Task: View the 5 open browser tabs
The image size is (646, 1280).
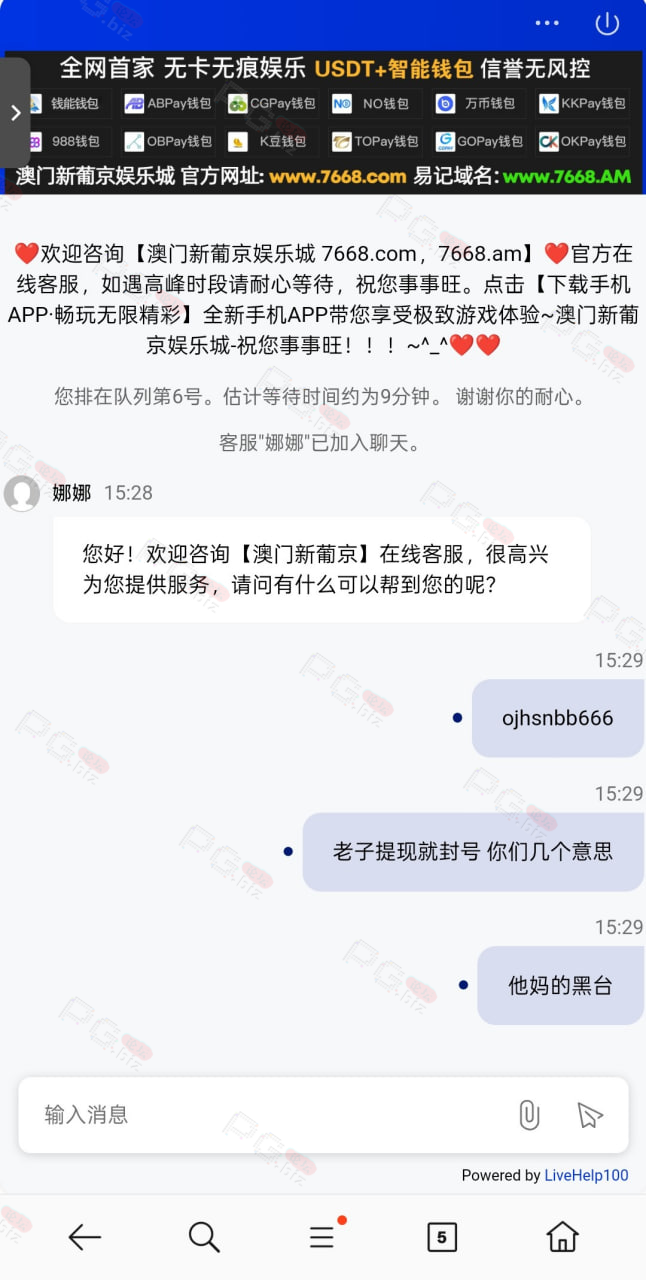Action: [441, 1237]
